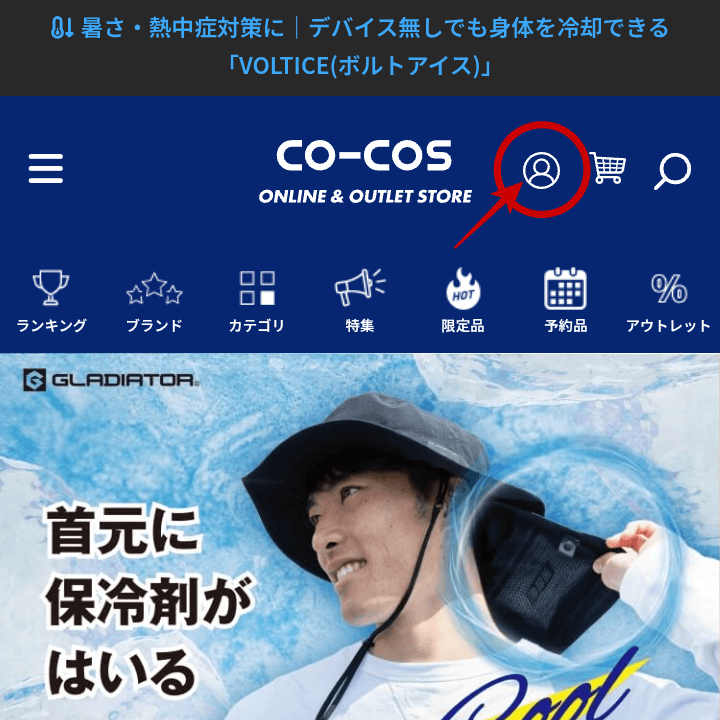720x720 pixels.
Task: Go to ランキング section
Action: coord(51,301)
